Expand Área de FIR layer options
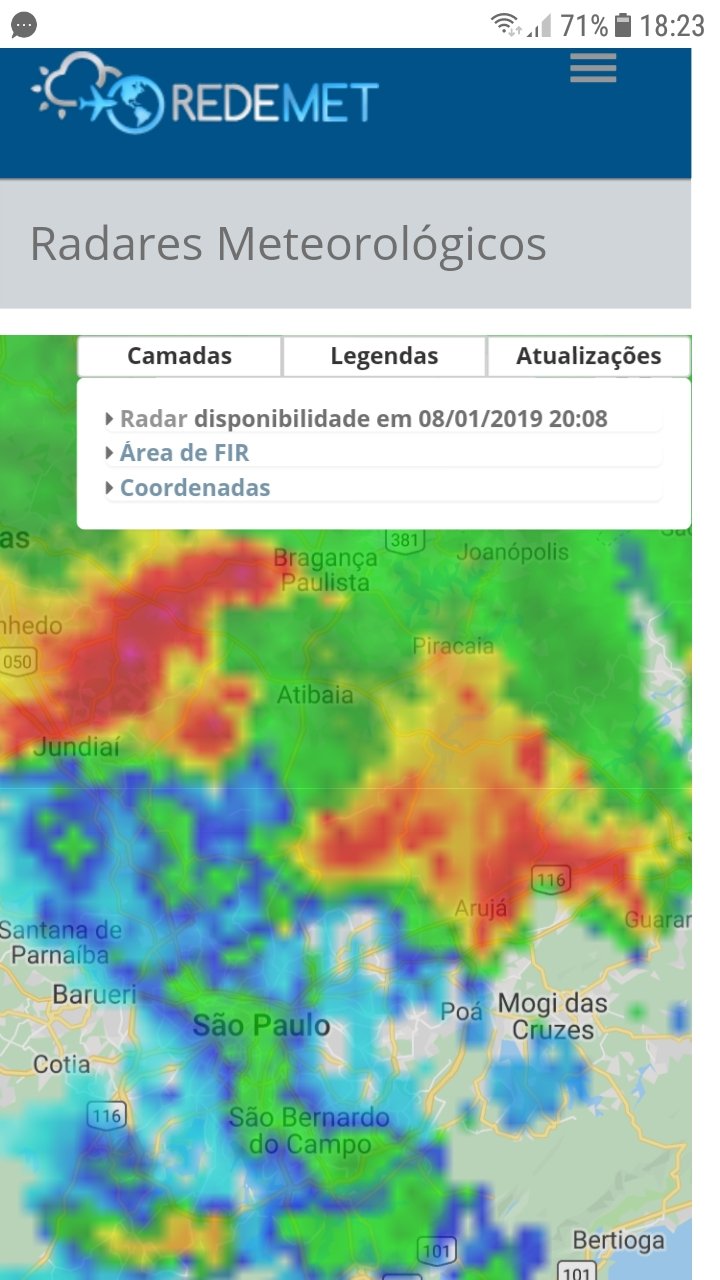Screen dimensions: 720x1280 click(383, 453)
